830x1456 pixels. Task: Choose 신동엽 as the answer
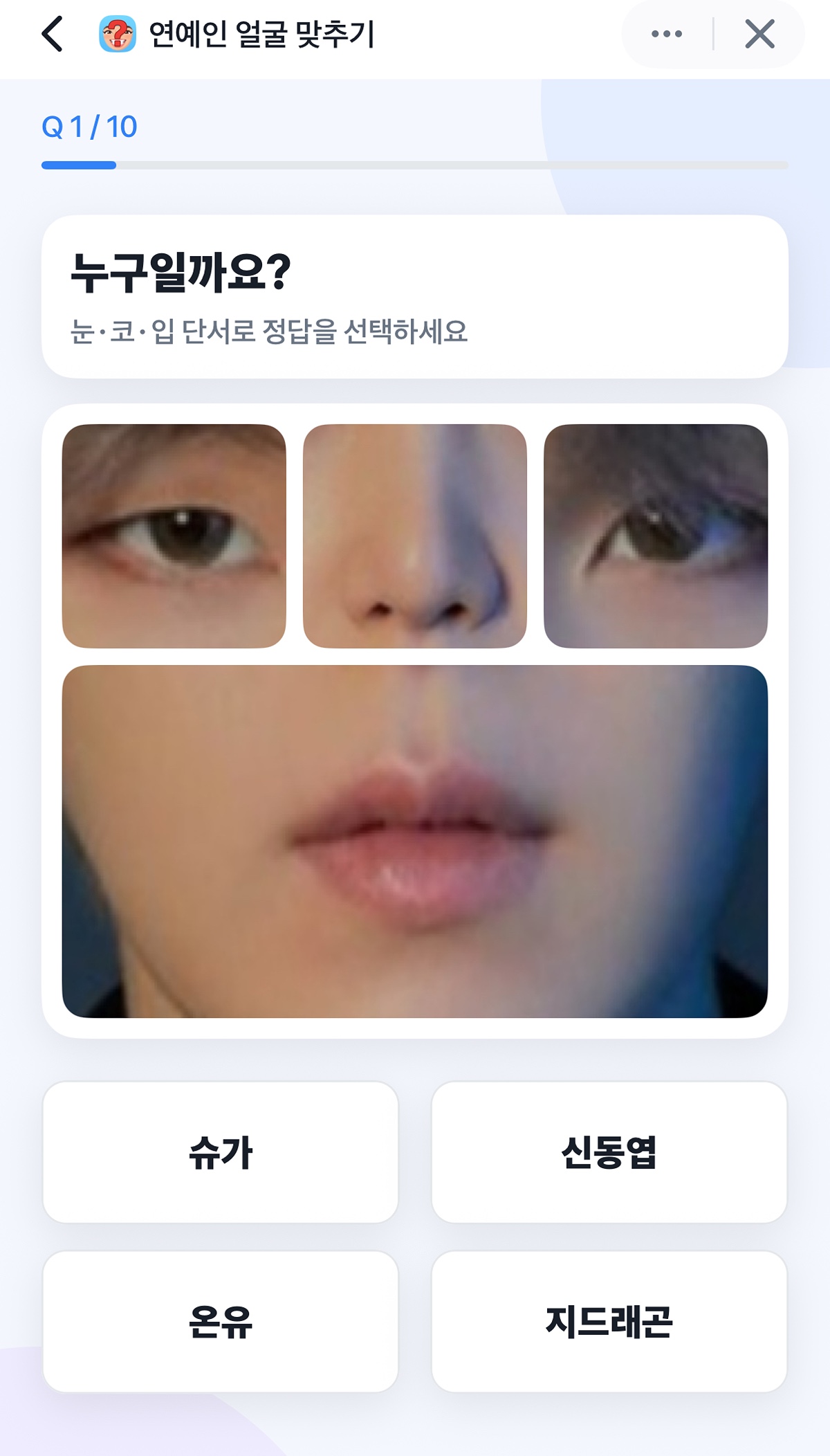click(609, 1152)
